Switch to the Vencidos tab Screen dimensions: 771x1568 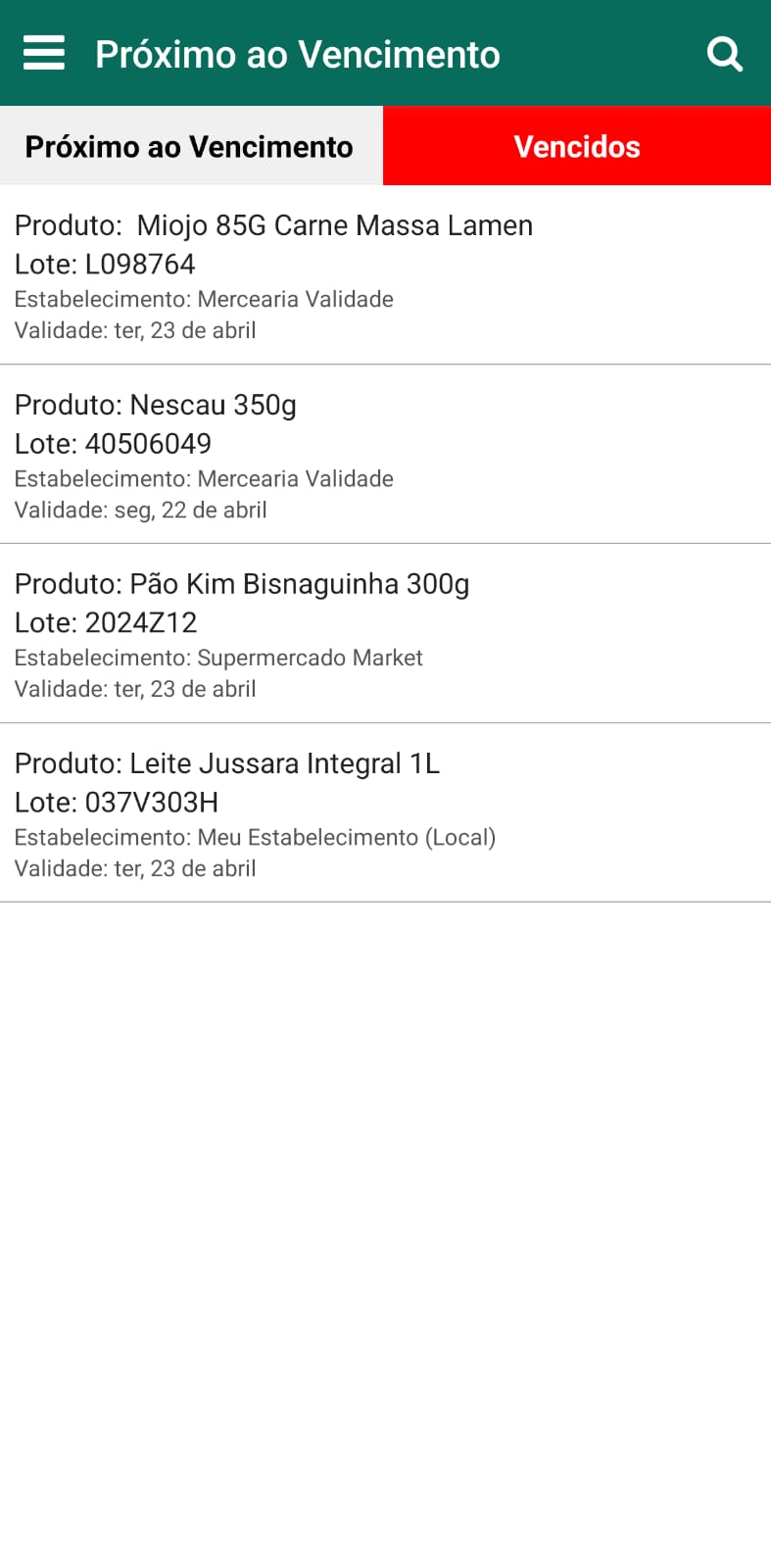pyautogui.click(x=577, y=146)
